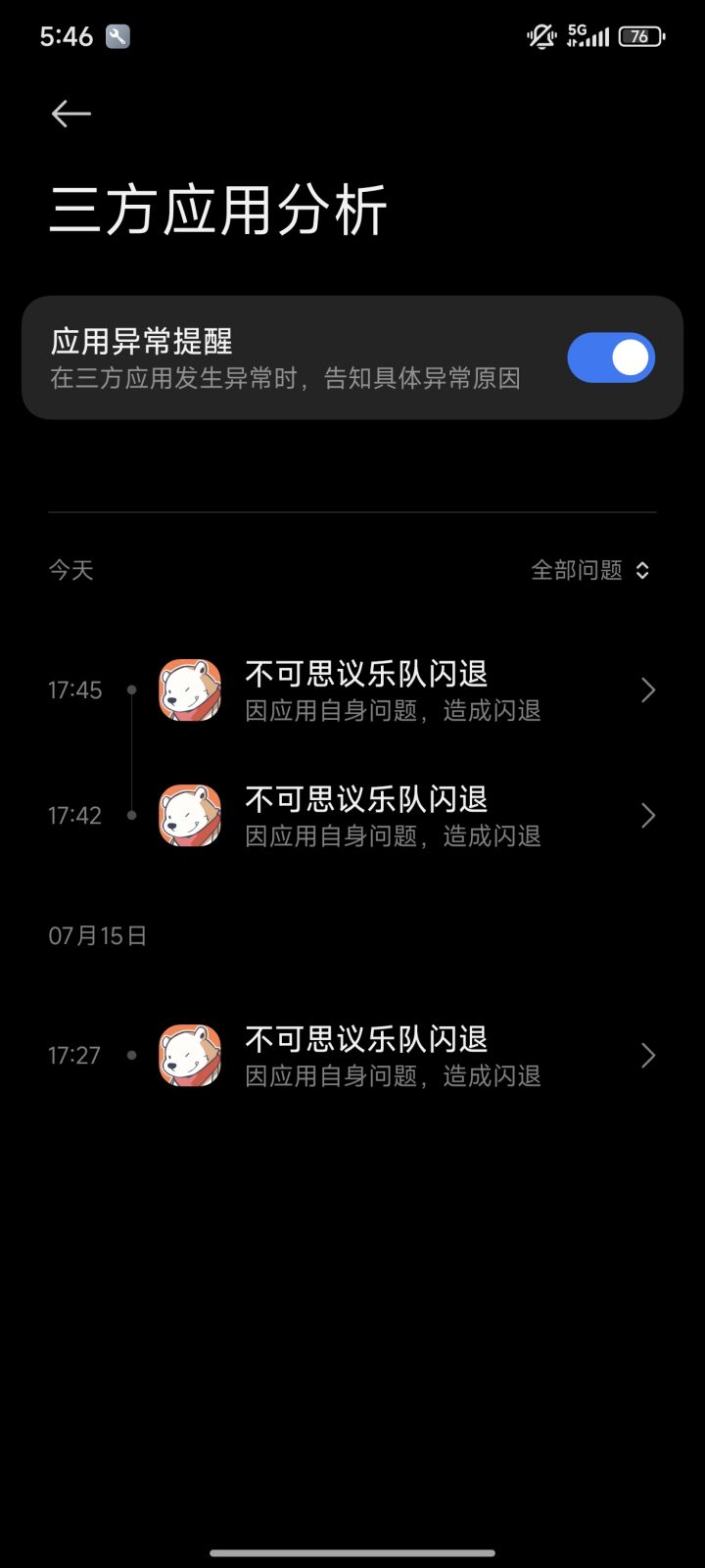
Task: View the 17:42 不可思议乐队闪退 crash entry
Action: [352, 816]
